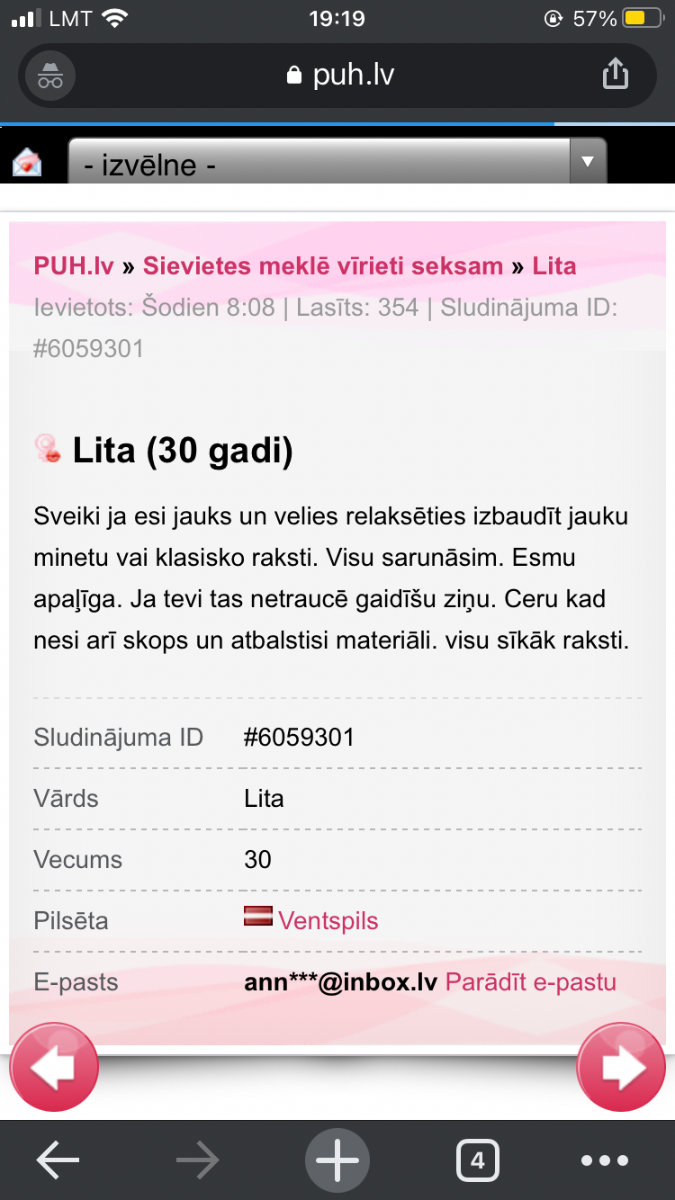Viewport: 675px width, 1200px height.
Task: Open the envelope messages icon
Action: [27, 163]
